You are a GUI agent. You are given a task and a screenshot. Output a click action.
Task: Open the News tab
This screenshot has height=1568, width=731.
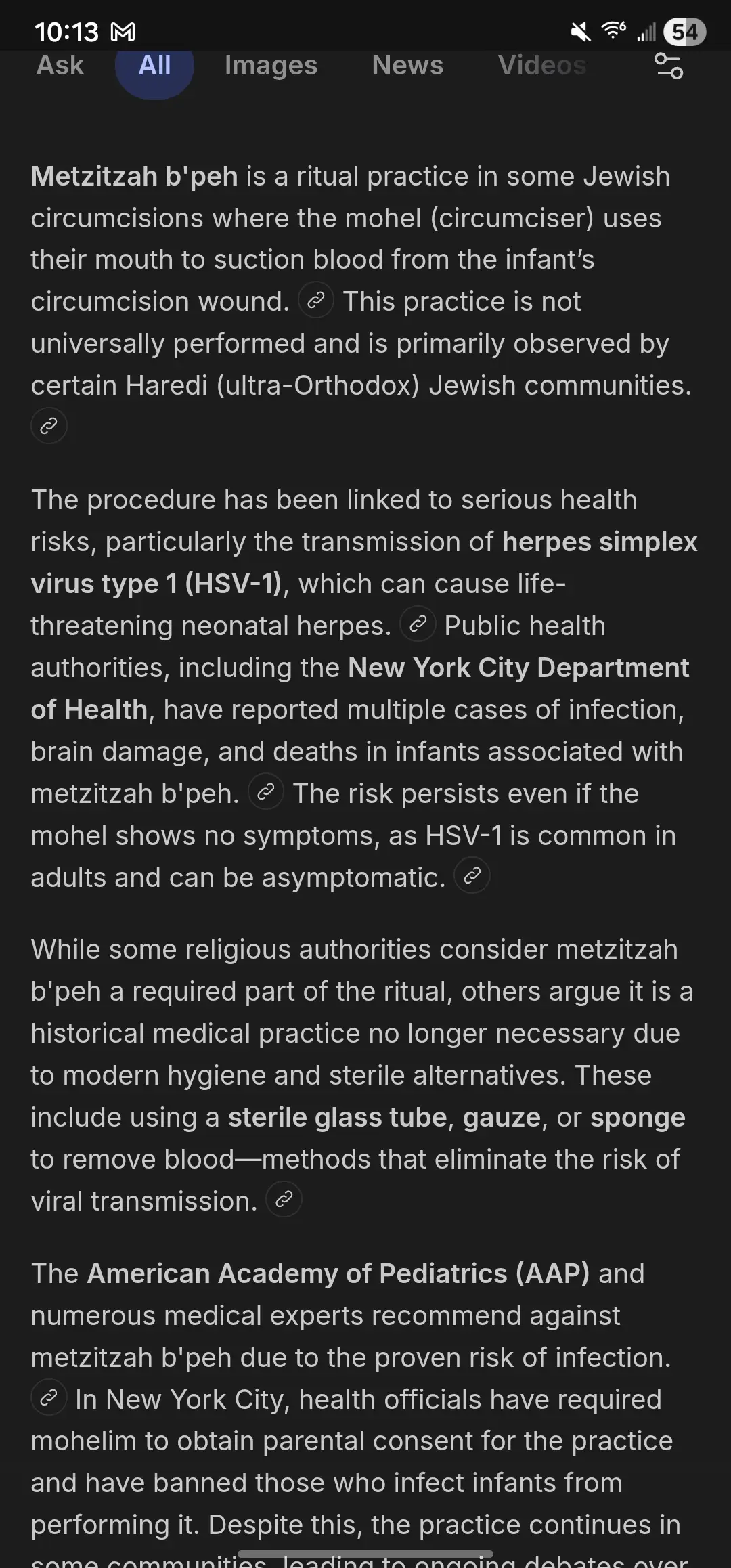(407, 66)
